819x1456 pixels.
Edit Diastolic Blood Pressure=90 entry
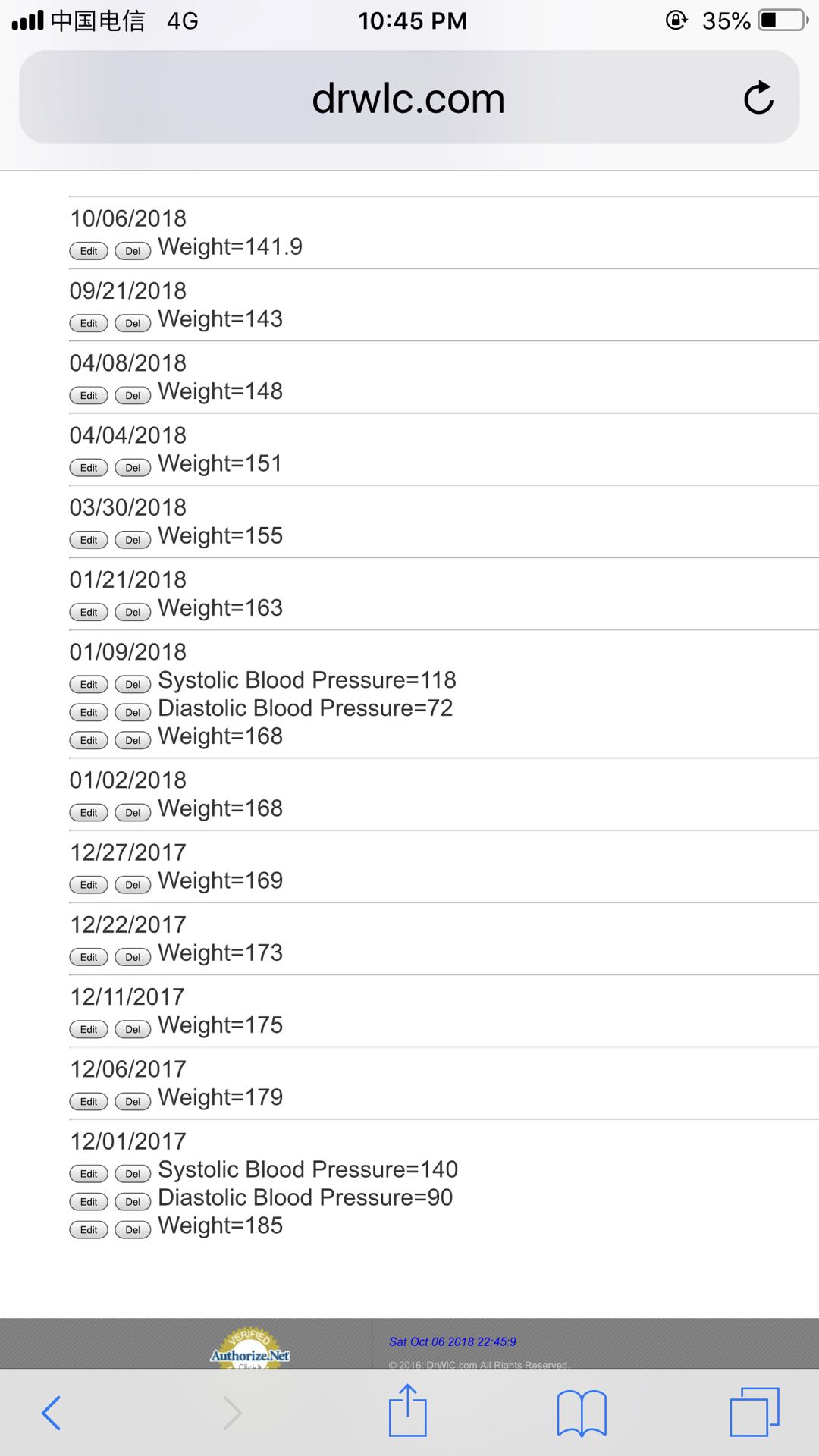[x=89, y=1202]
